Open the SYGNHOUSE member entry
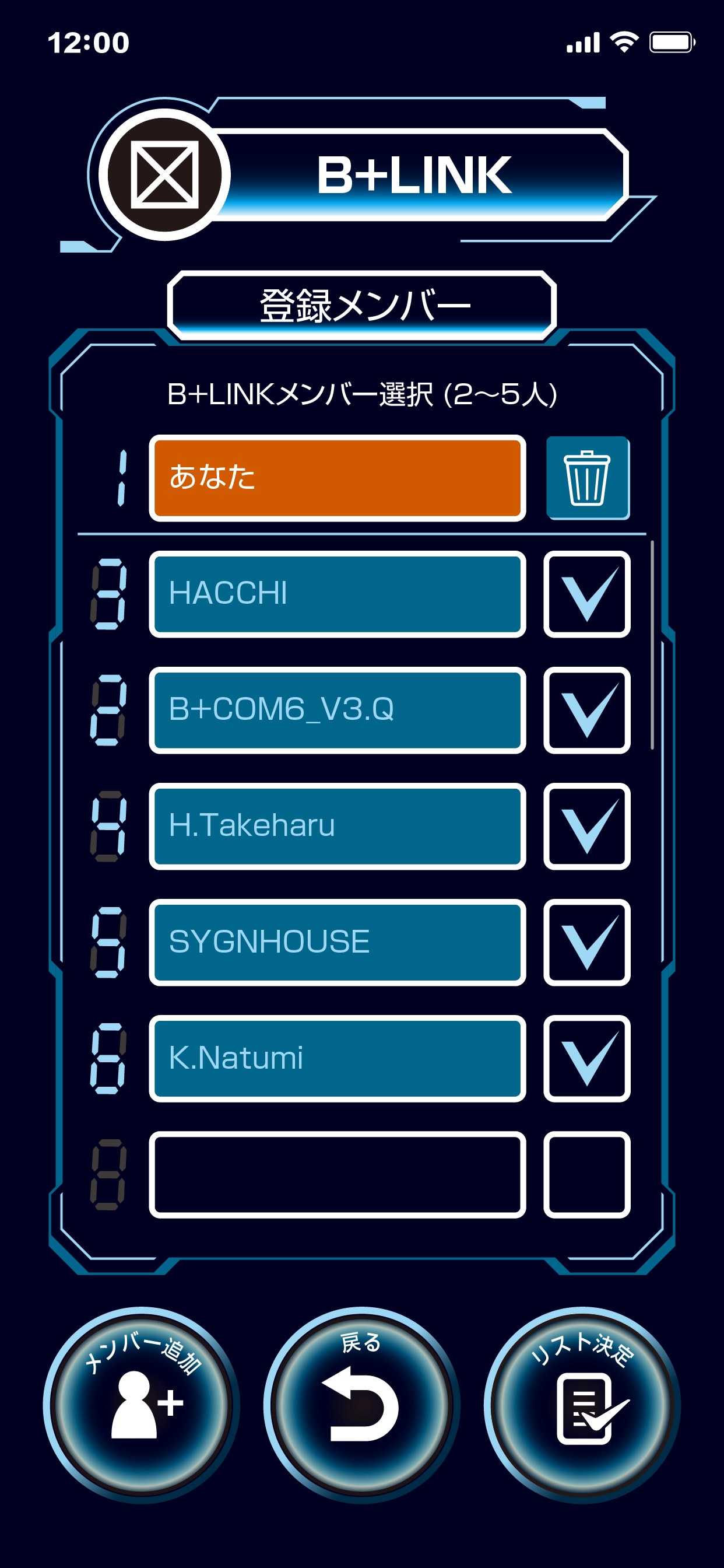The height and width of the screenshot is (1568, 724). pyautogui.click(x=338, y=942)
